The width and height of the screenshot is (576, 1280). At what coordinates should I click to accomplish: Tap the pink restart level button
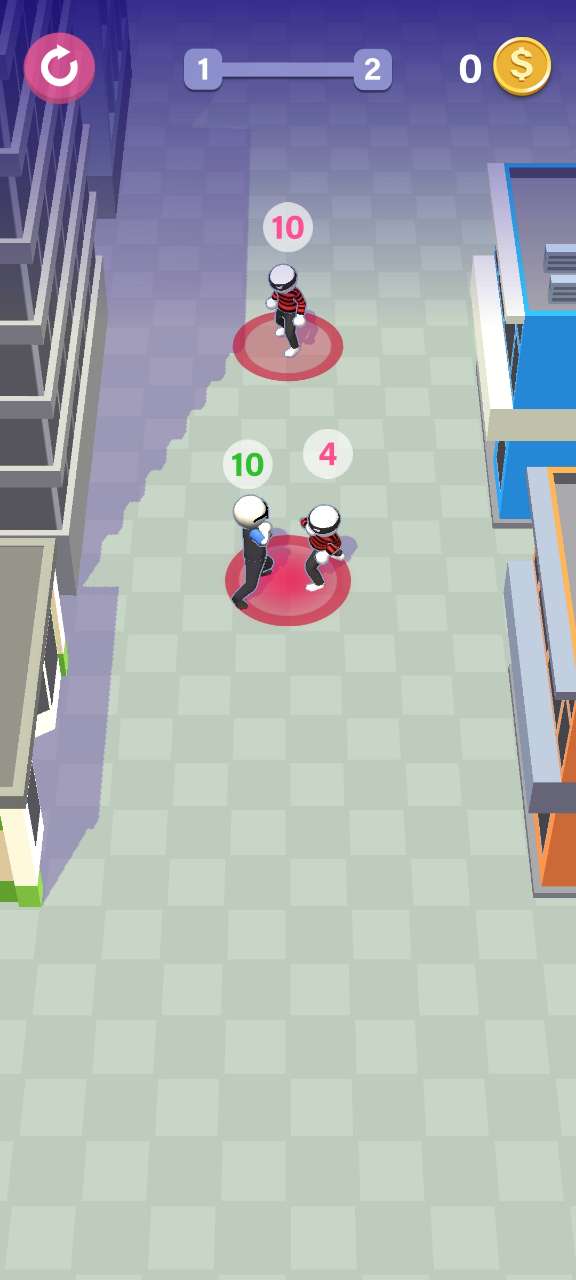pyautogui.click(x=59, y=68)
